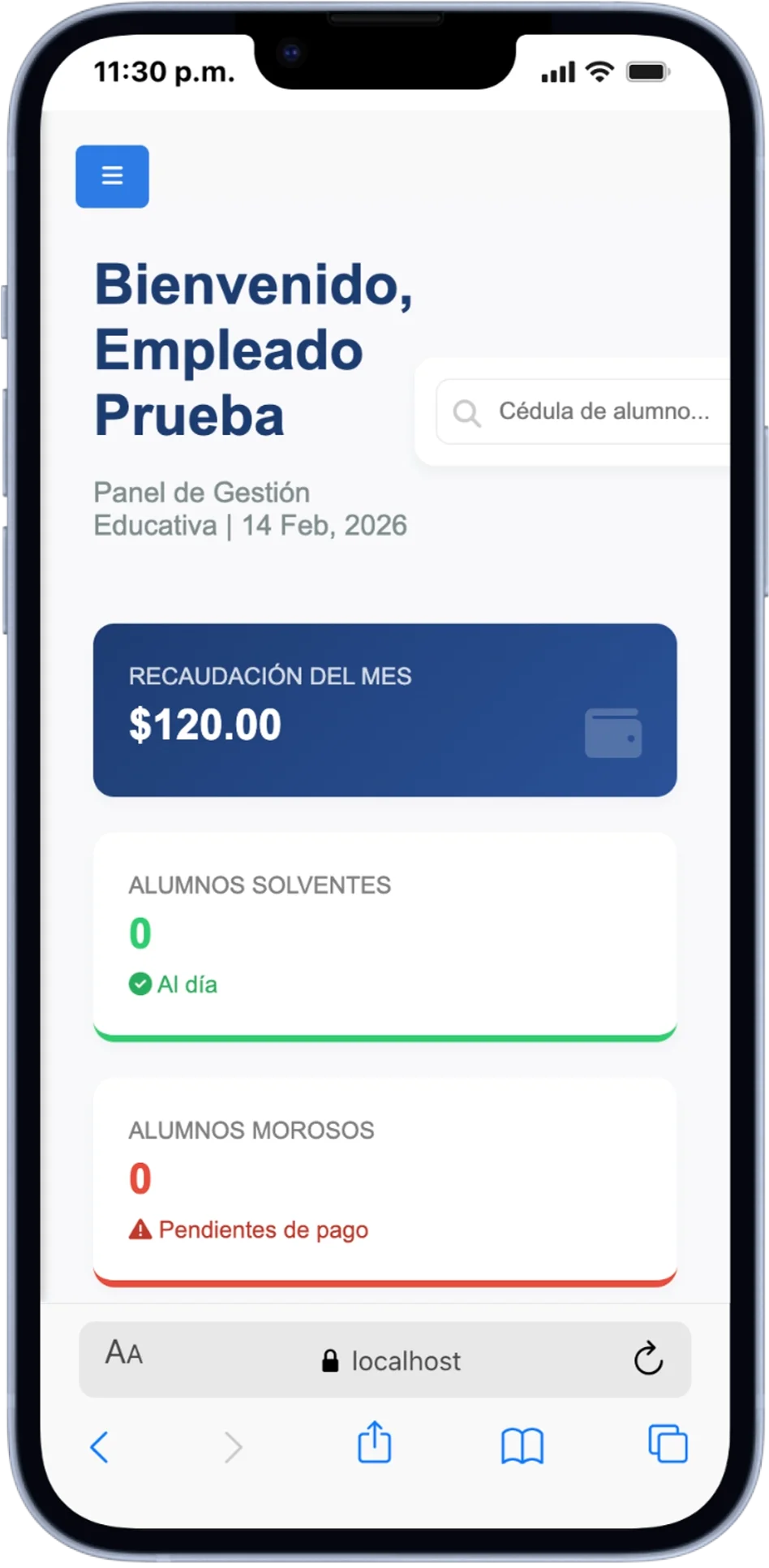Tap the Safari share icon
769x1568 pixels.
[373, 1444]
